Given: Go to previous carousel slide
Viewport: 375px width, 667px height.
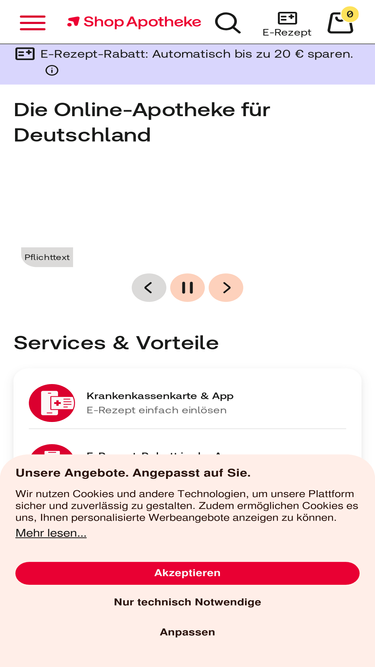Looking at the screenshot, I should (149, 288).
